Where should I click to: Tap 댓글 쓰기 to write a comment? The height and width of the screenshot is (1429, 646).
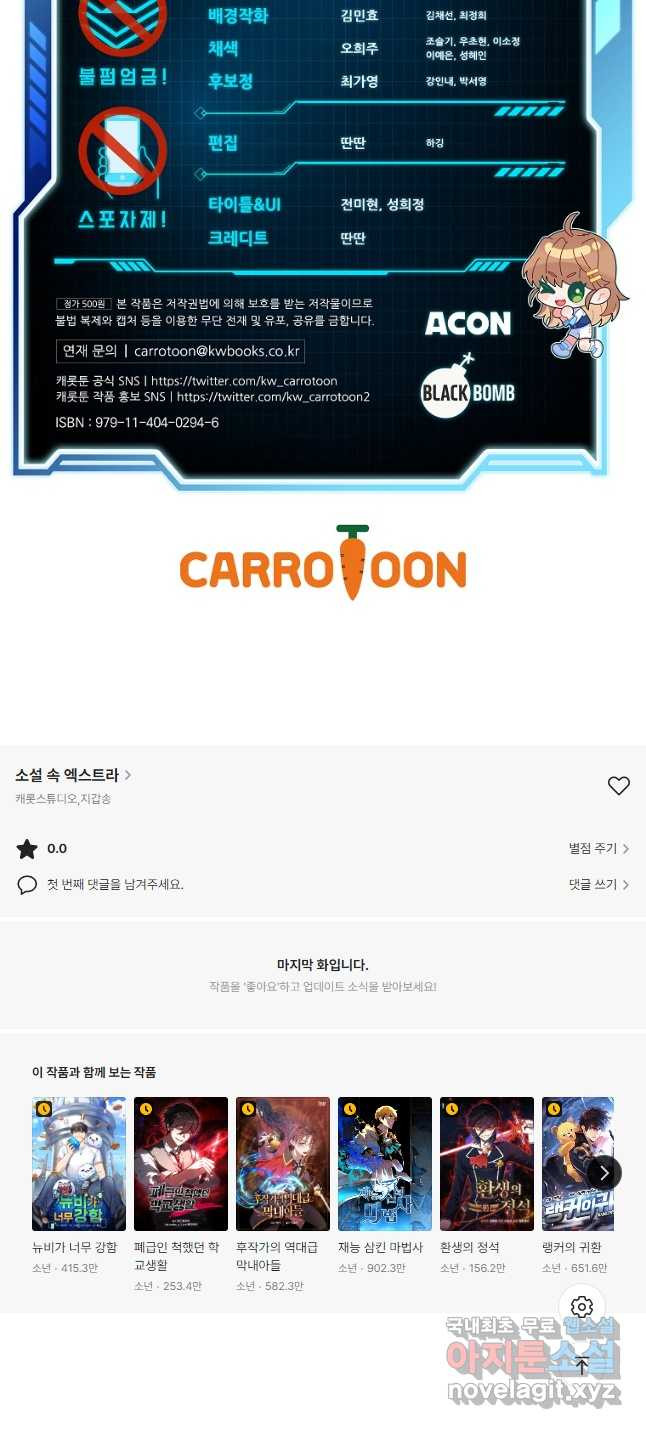click(x=598, y=885)
